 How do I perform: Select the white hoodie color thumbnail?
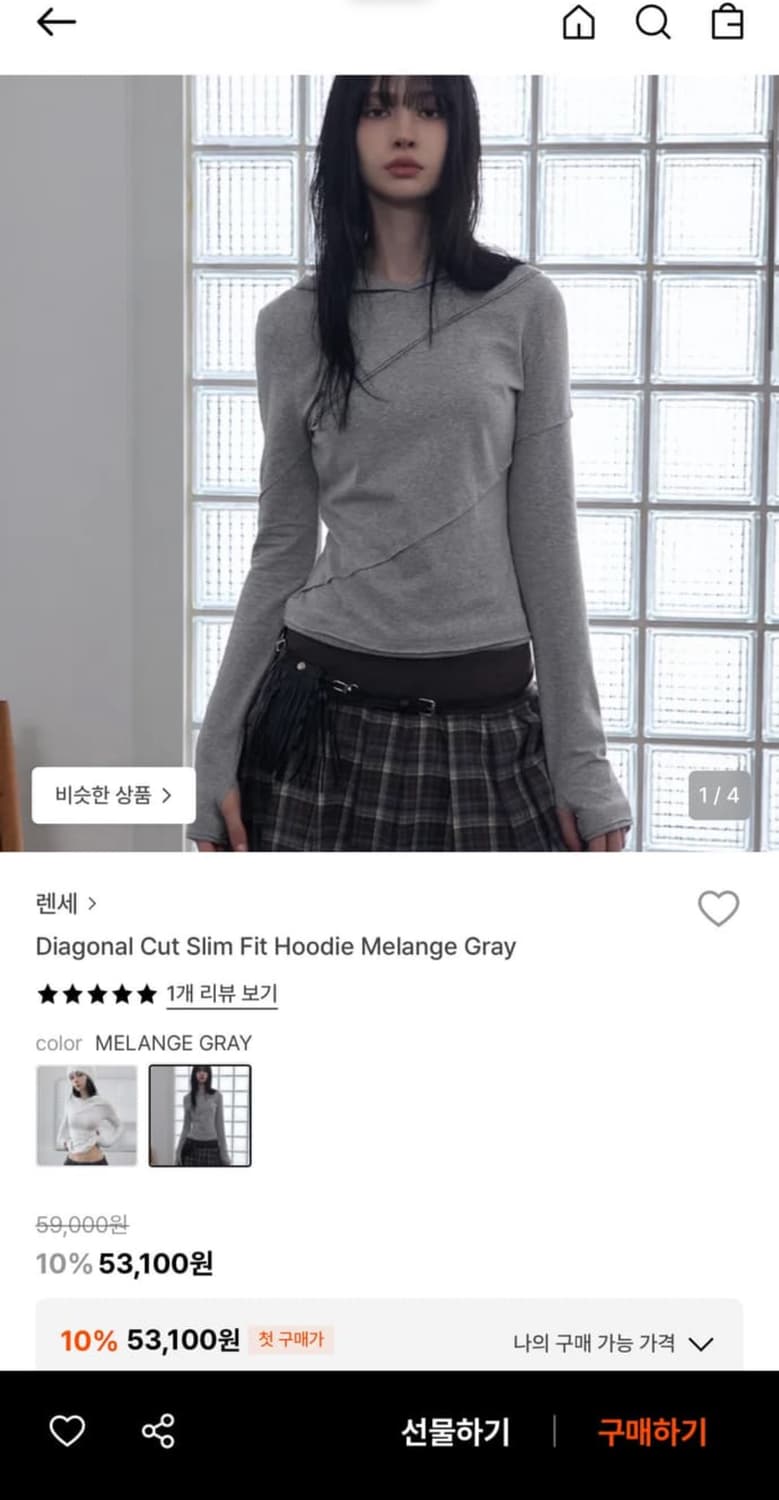(x=85, y=1113)
